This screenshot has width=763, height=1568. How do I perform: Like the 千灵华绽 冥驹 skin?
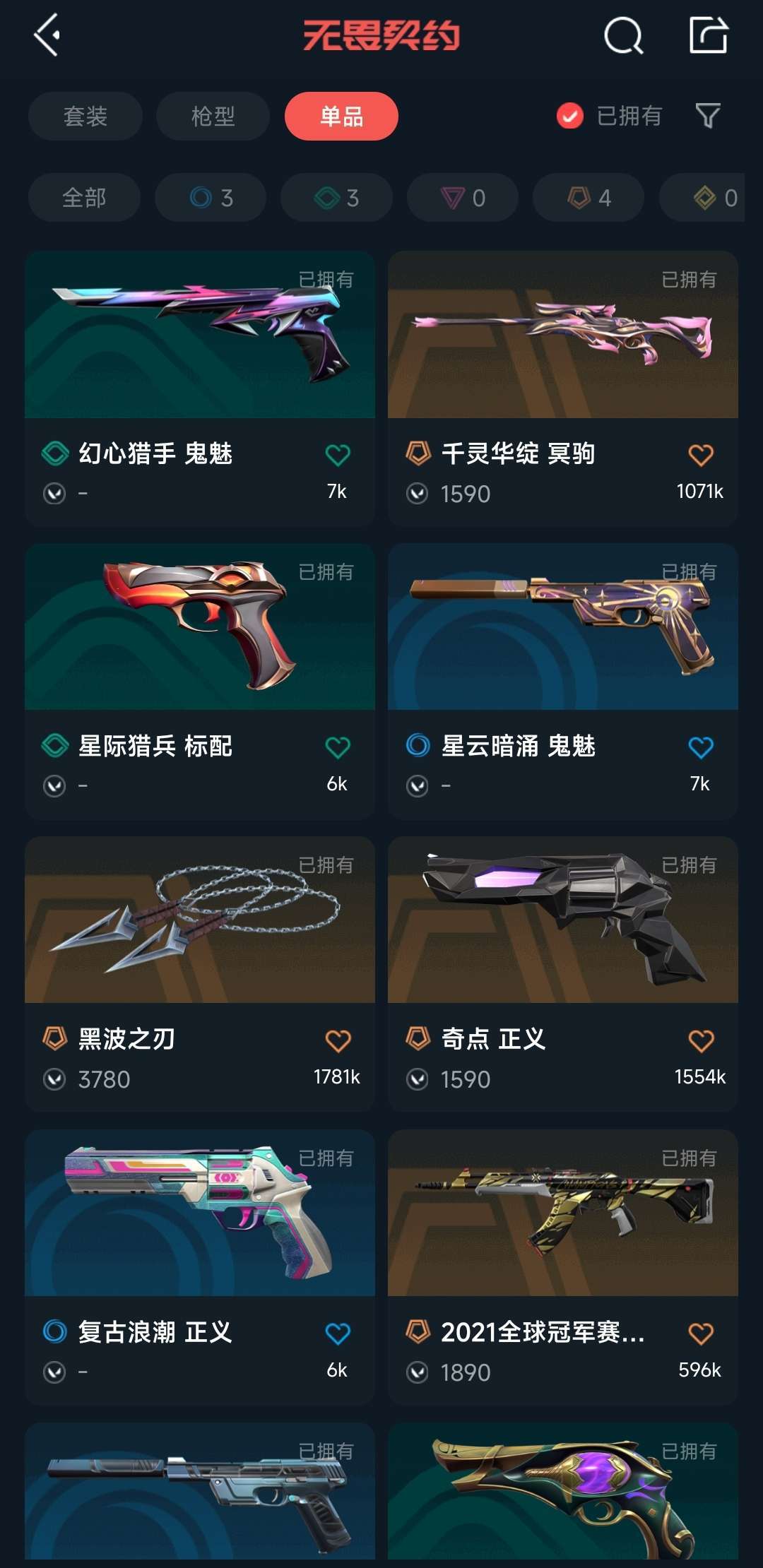click(700, 455)
